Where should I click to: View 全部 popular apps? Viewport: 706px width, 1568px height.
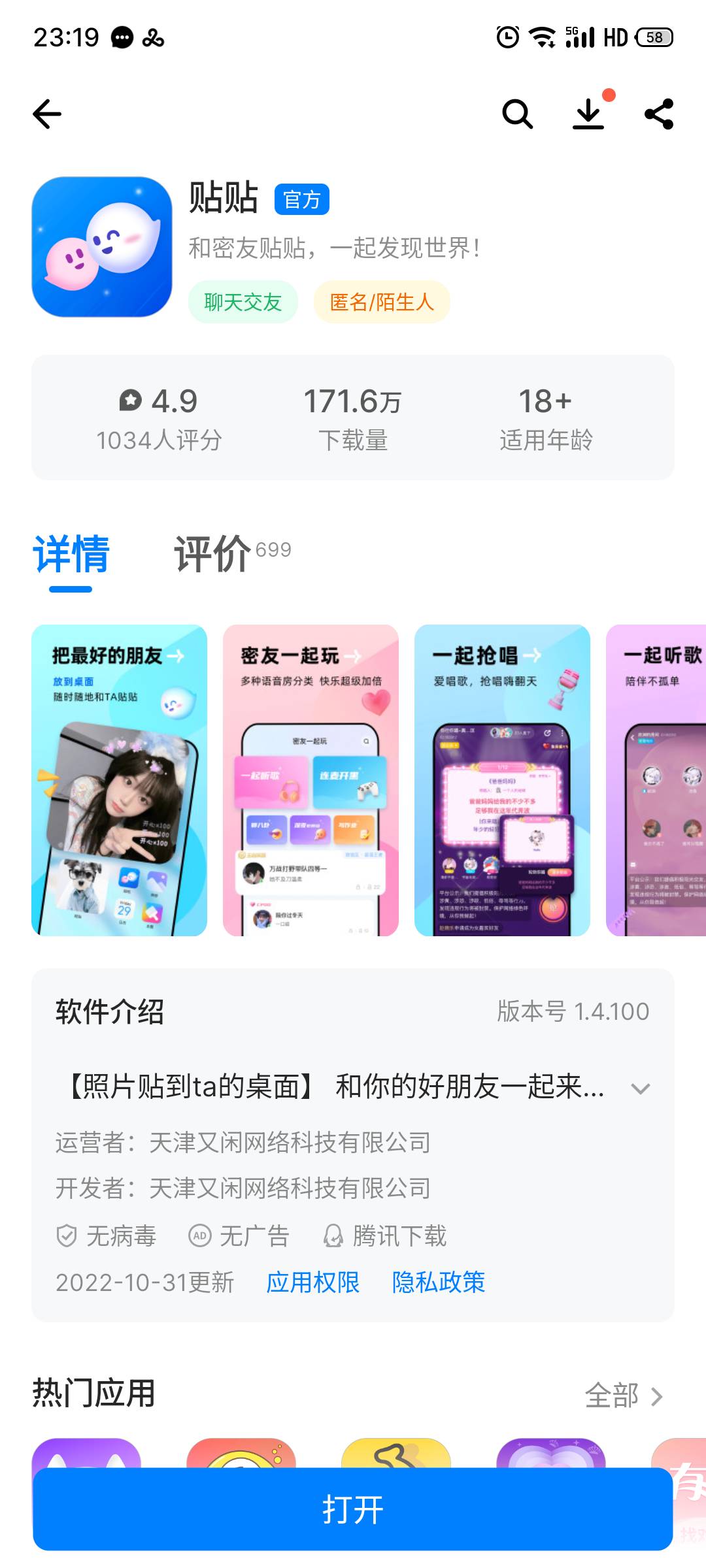pyautogui.click(x=624, y=1396)
